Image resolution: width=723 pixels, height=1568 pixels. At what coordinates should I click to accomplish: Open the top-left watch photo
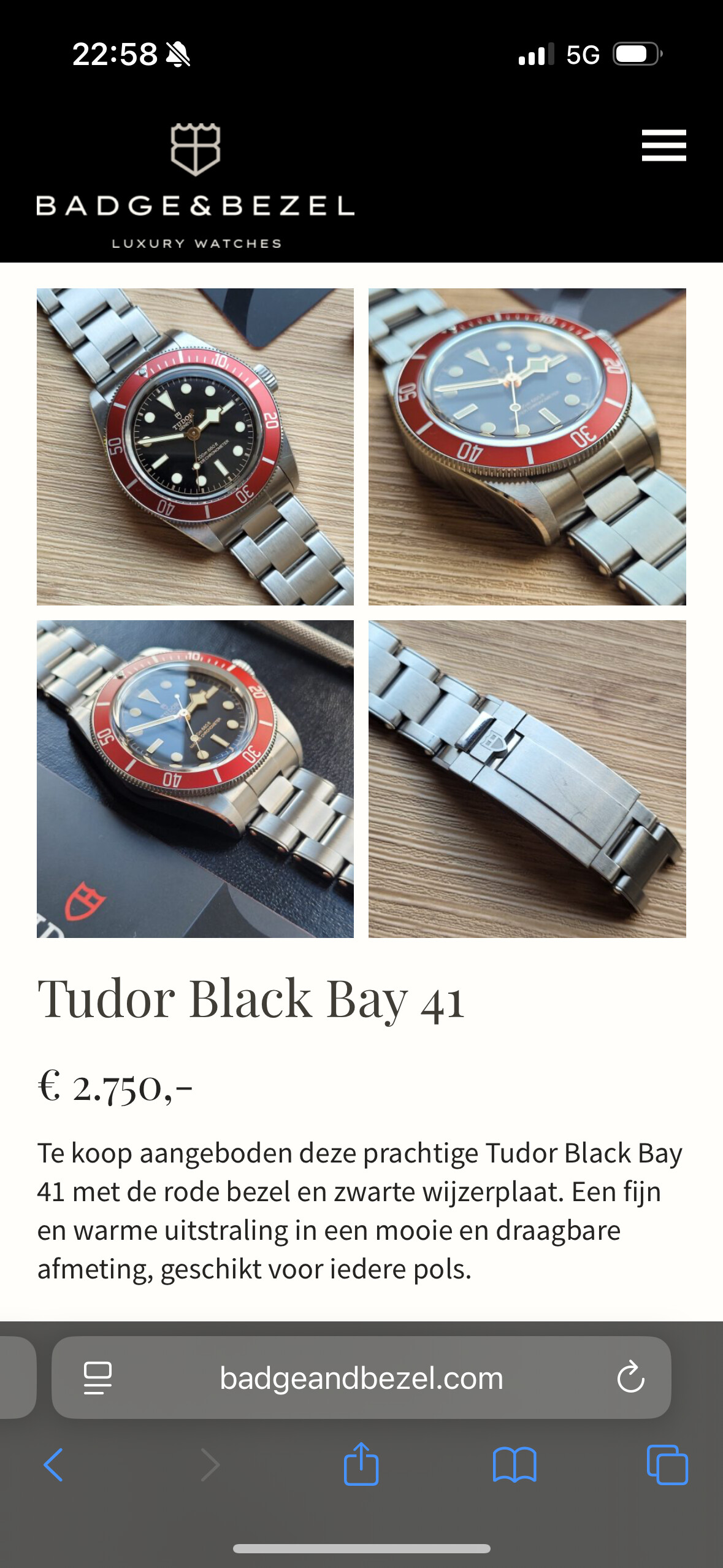[195, 447]
